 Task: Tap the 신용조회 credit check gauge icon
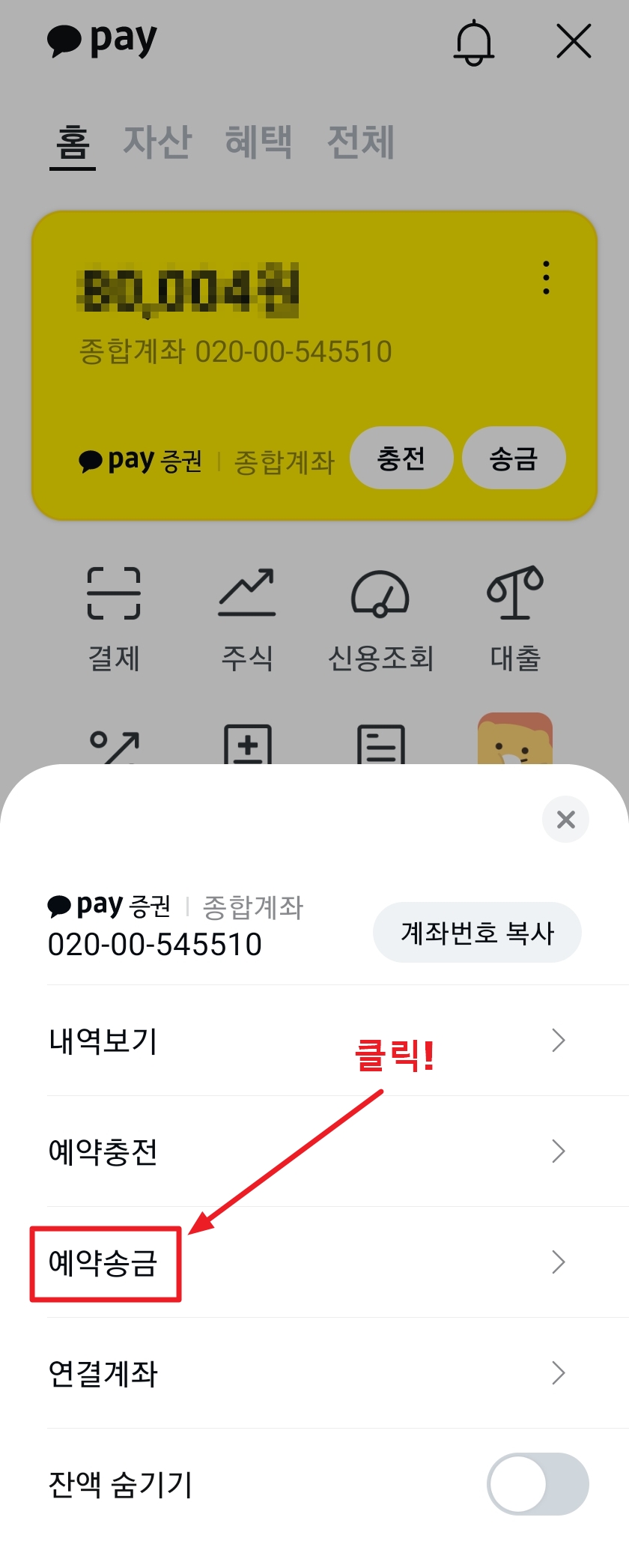[381, 596]
